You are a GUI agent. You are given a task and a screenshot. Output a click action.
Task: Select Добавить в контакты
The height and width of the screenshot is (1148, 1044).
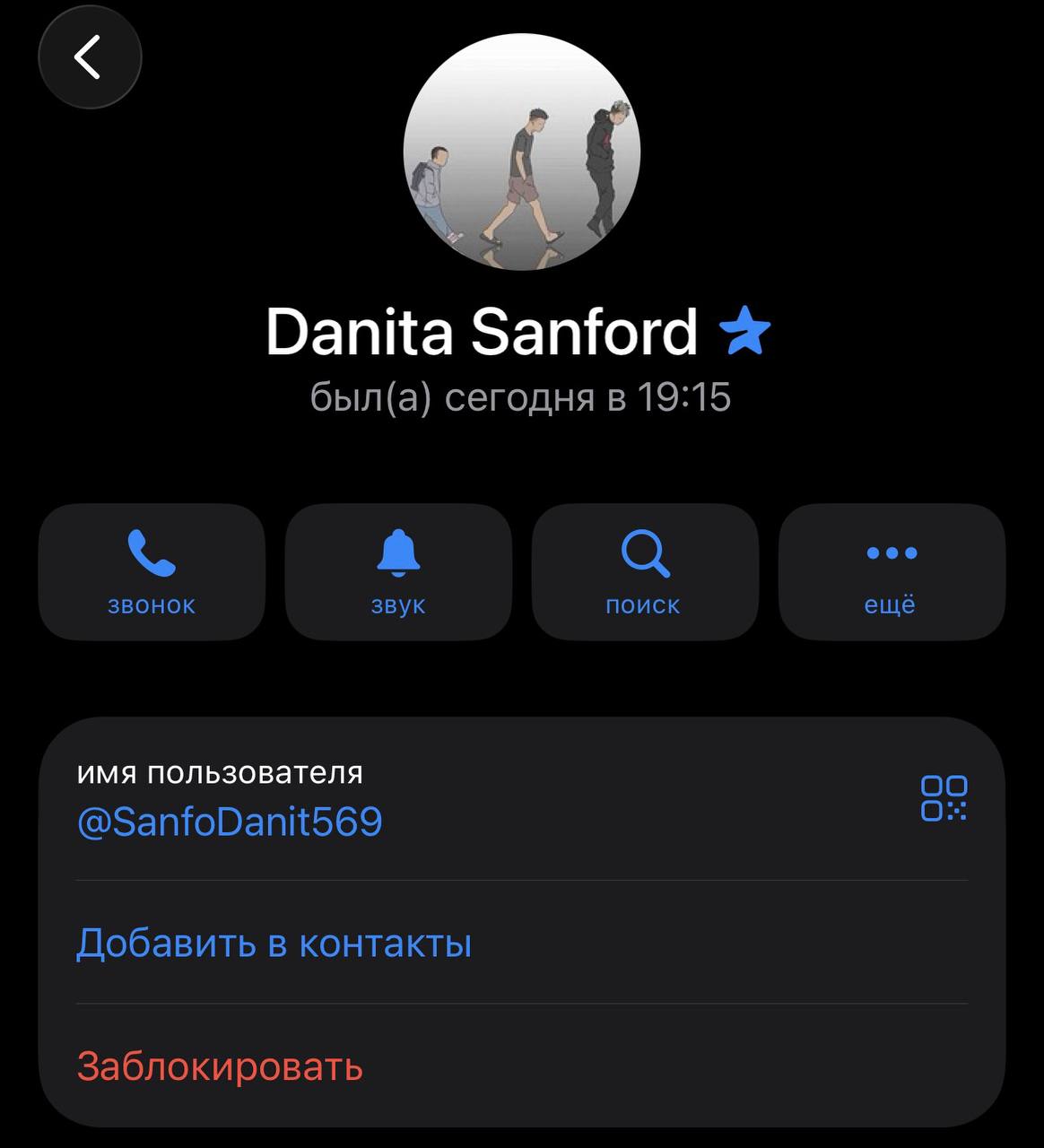pos(522,943)
